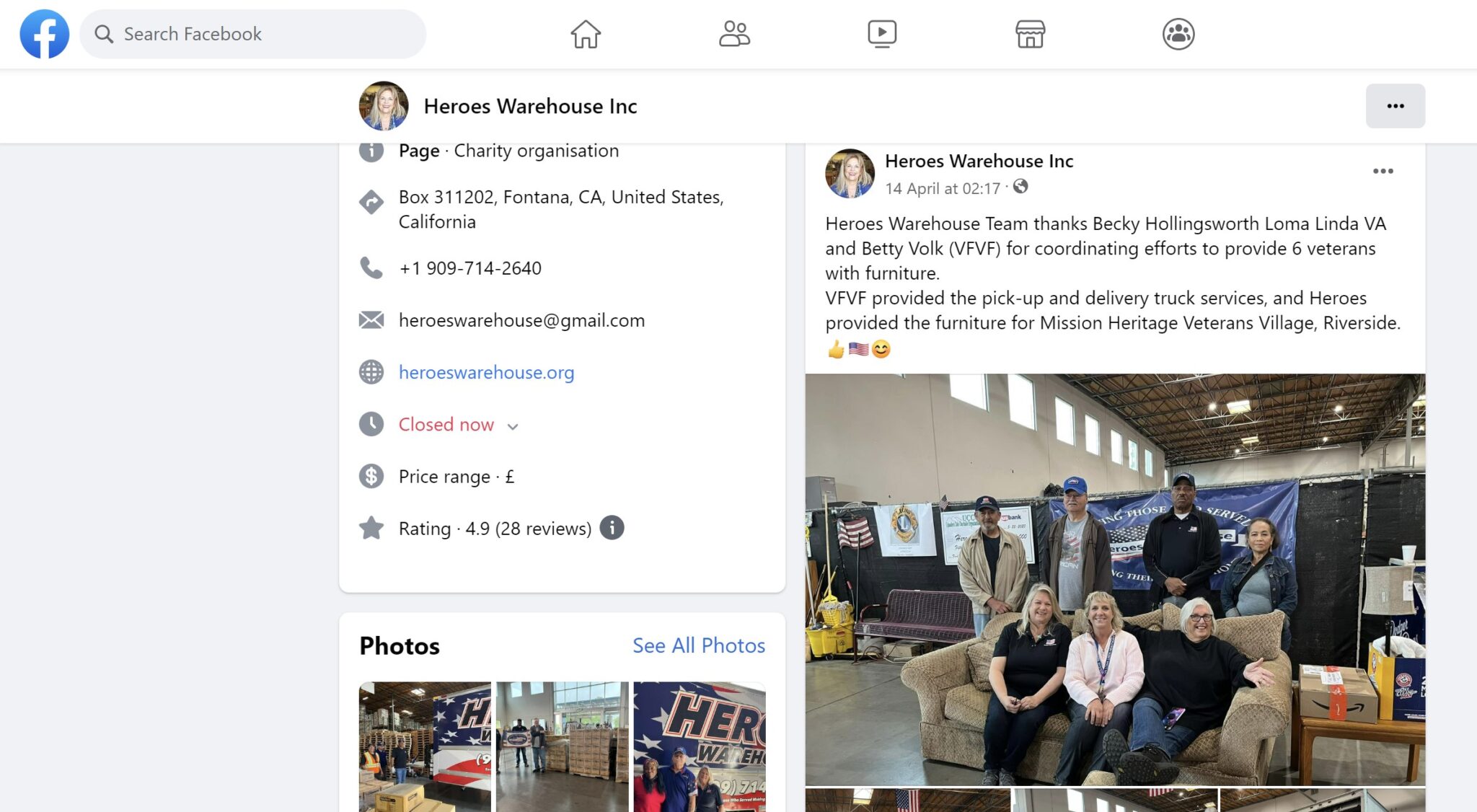Screen dimensions: 1477x812
Task: Go to the Home feed tab
Action: [585, 34]
